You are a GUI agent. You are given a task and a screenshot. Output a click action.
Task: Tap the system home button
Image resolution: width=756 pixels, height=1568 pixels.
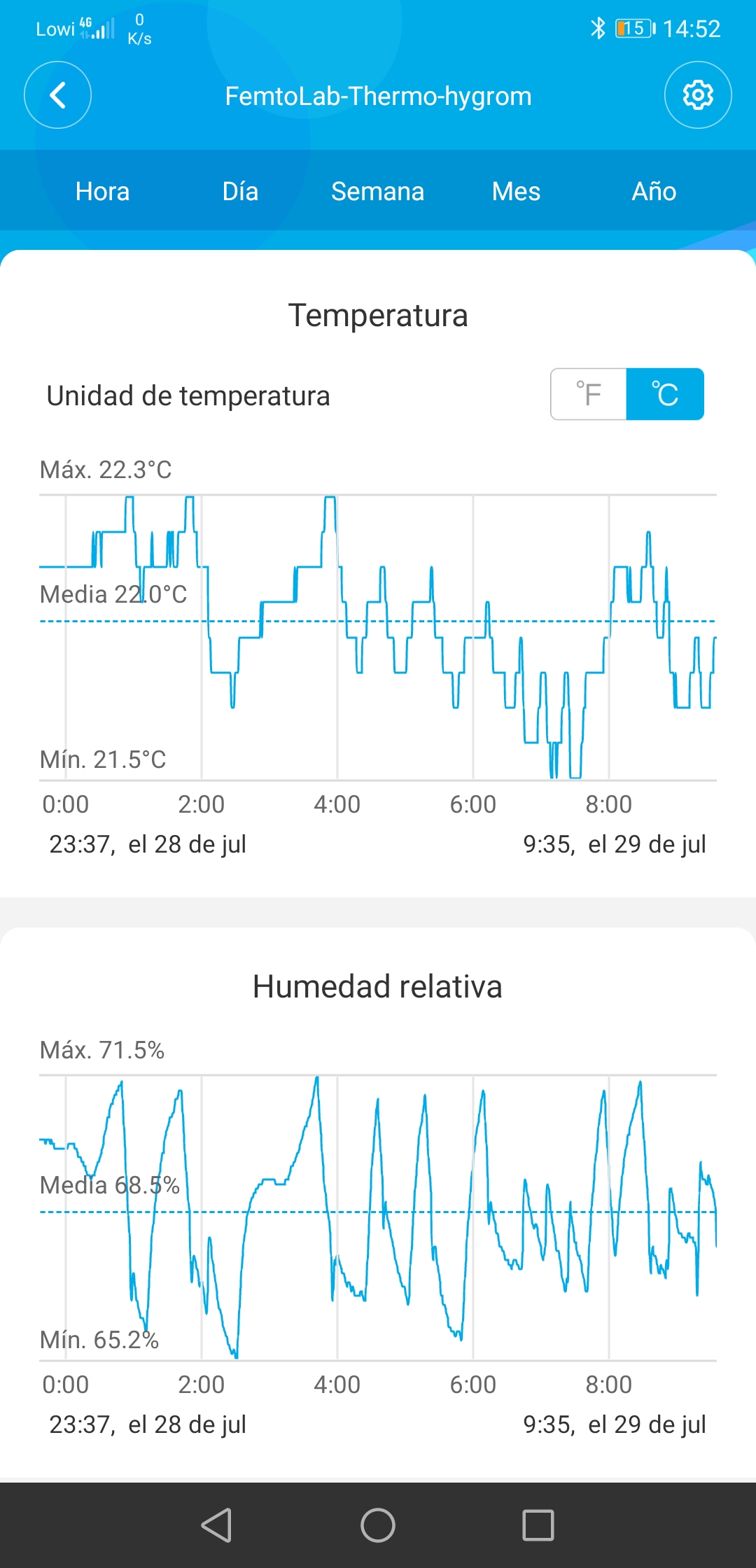[x=378, y=1525]
